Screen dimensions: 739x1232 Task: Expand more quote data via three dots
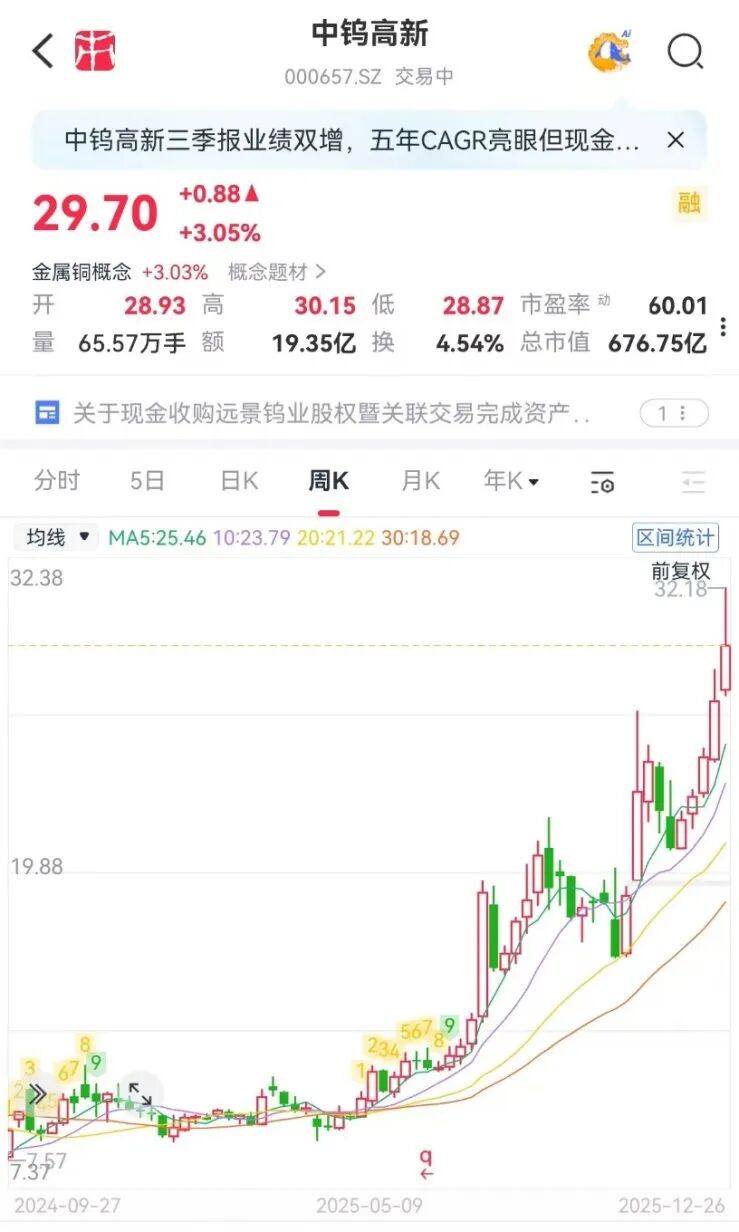tap(724, 326)
